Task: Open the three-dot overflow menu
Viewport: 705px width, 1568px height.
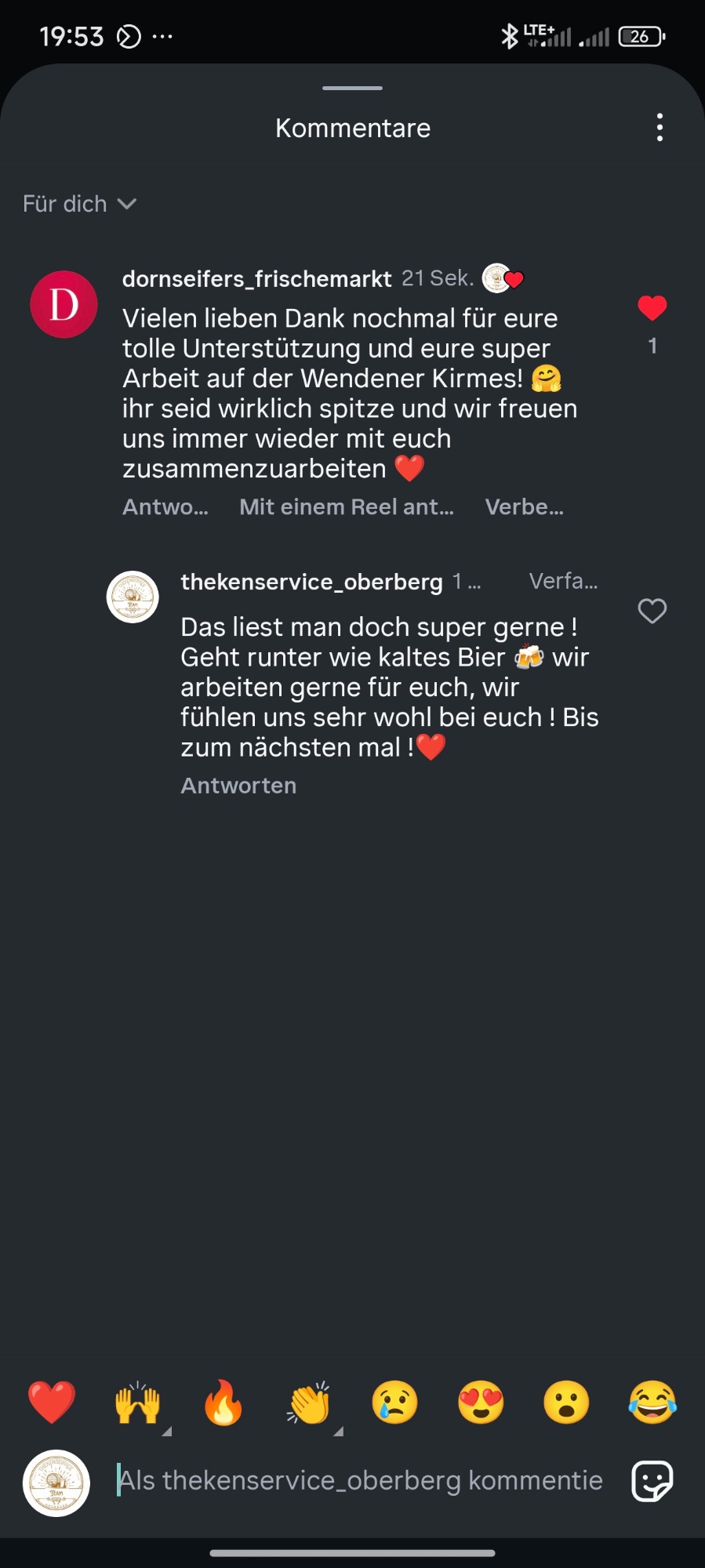Action: point(660,127)
